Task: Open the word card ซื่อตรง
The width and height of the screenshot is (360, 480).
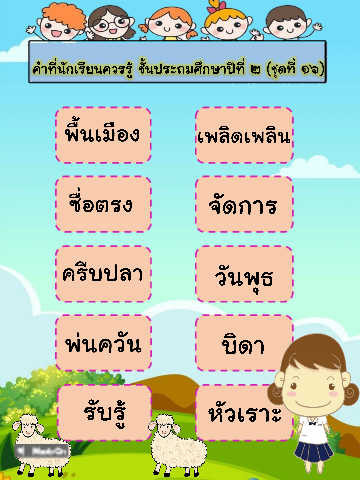Action: (x=103, y=204)
